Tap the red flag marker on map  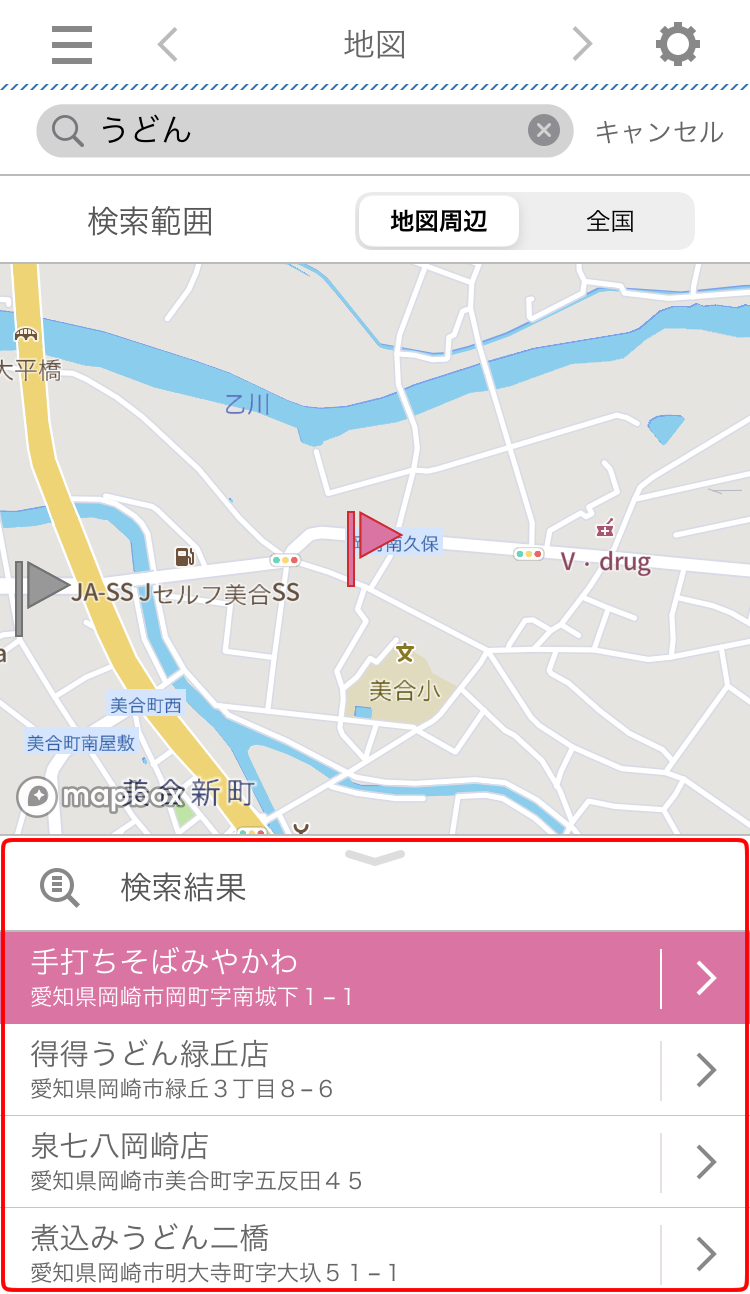tap(372, 540)
